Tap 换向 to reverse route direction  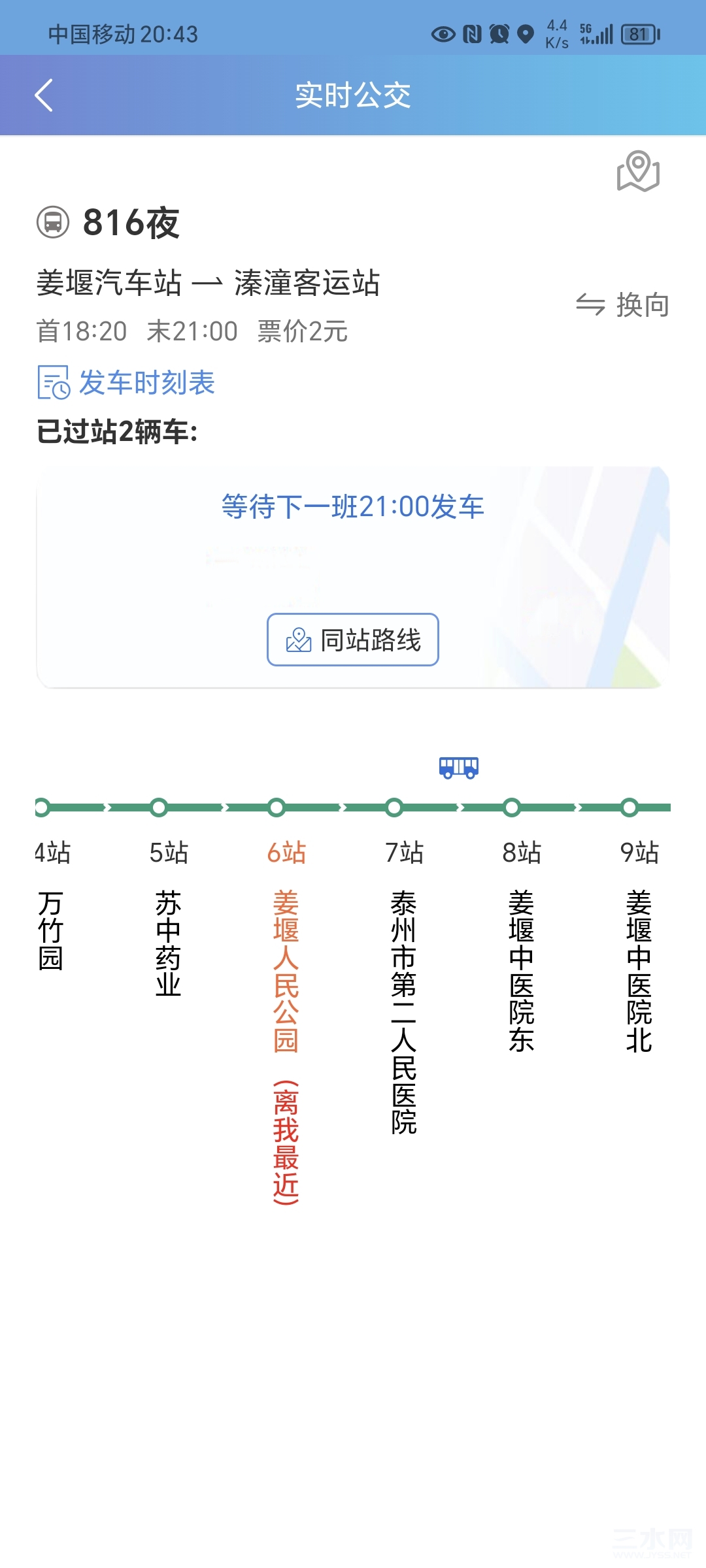click(x=622, y=305)
